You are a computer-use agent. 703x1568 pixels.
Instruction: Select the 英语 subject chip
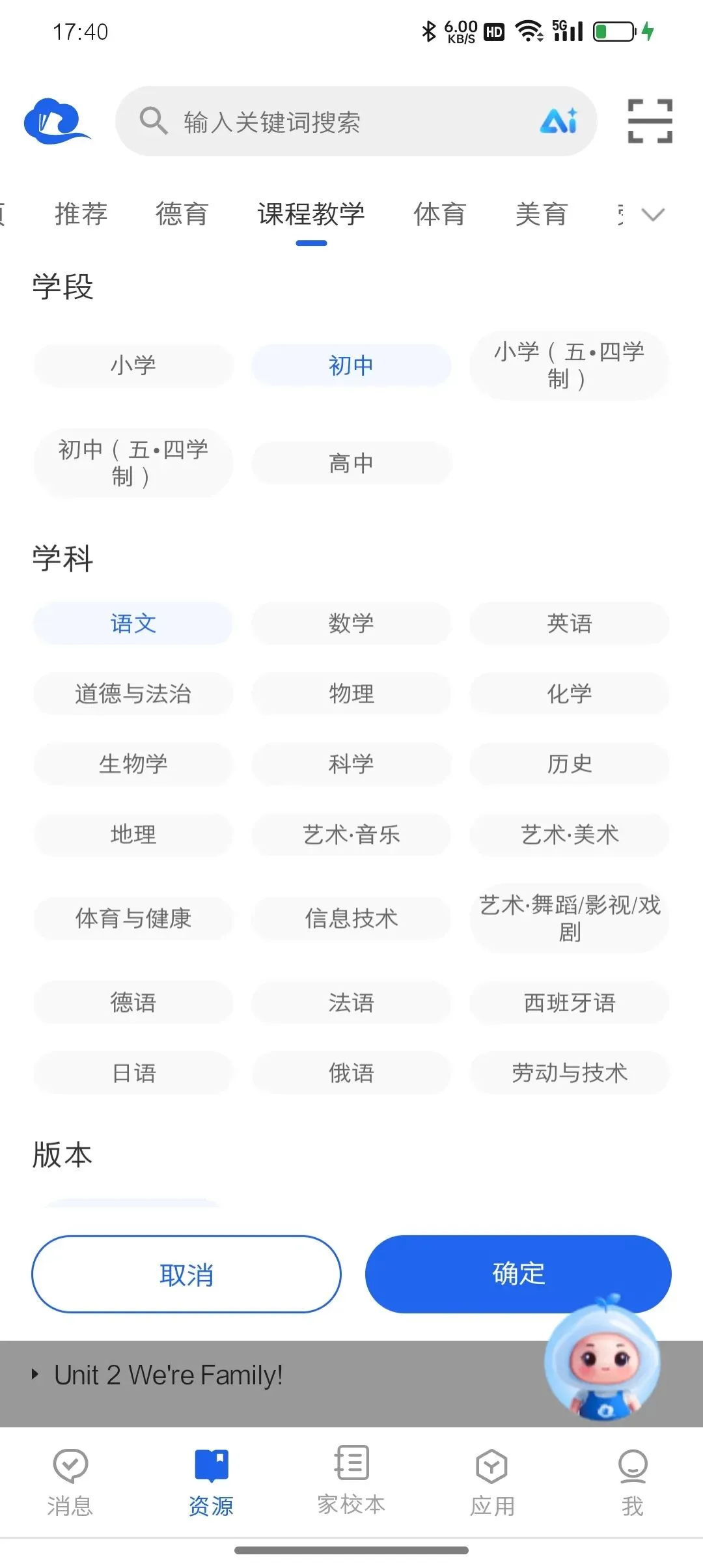click(570, 623)
